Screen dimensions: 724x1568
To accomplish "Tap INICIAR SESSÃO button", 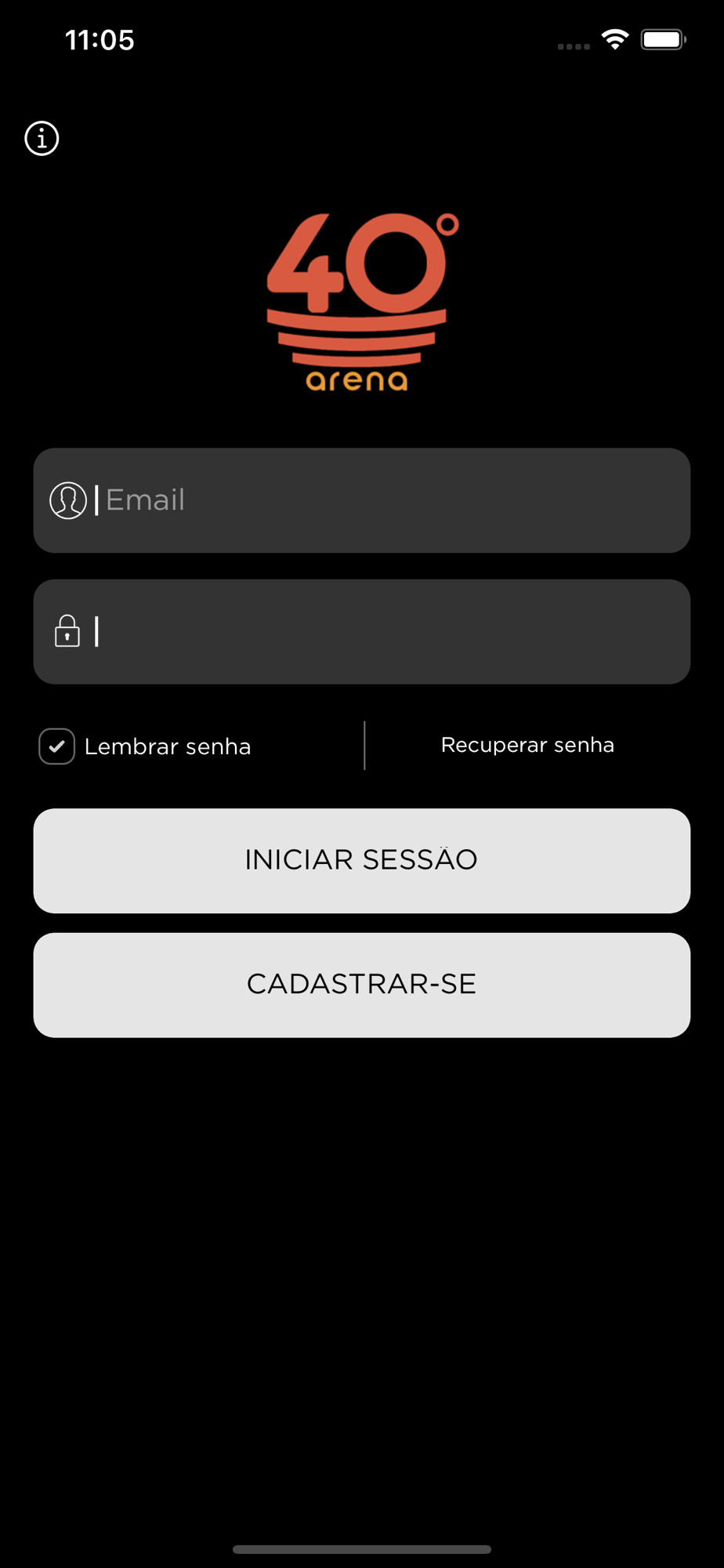I will pos(361,861).
